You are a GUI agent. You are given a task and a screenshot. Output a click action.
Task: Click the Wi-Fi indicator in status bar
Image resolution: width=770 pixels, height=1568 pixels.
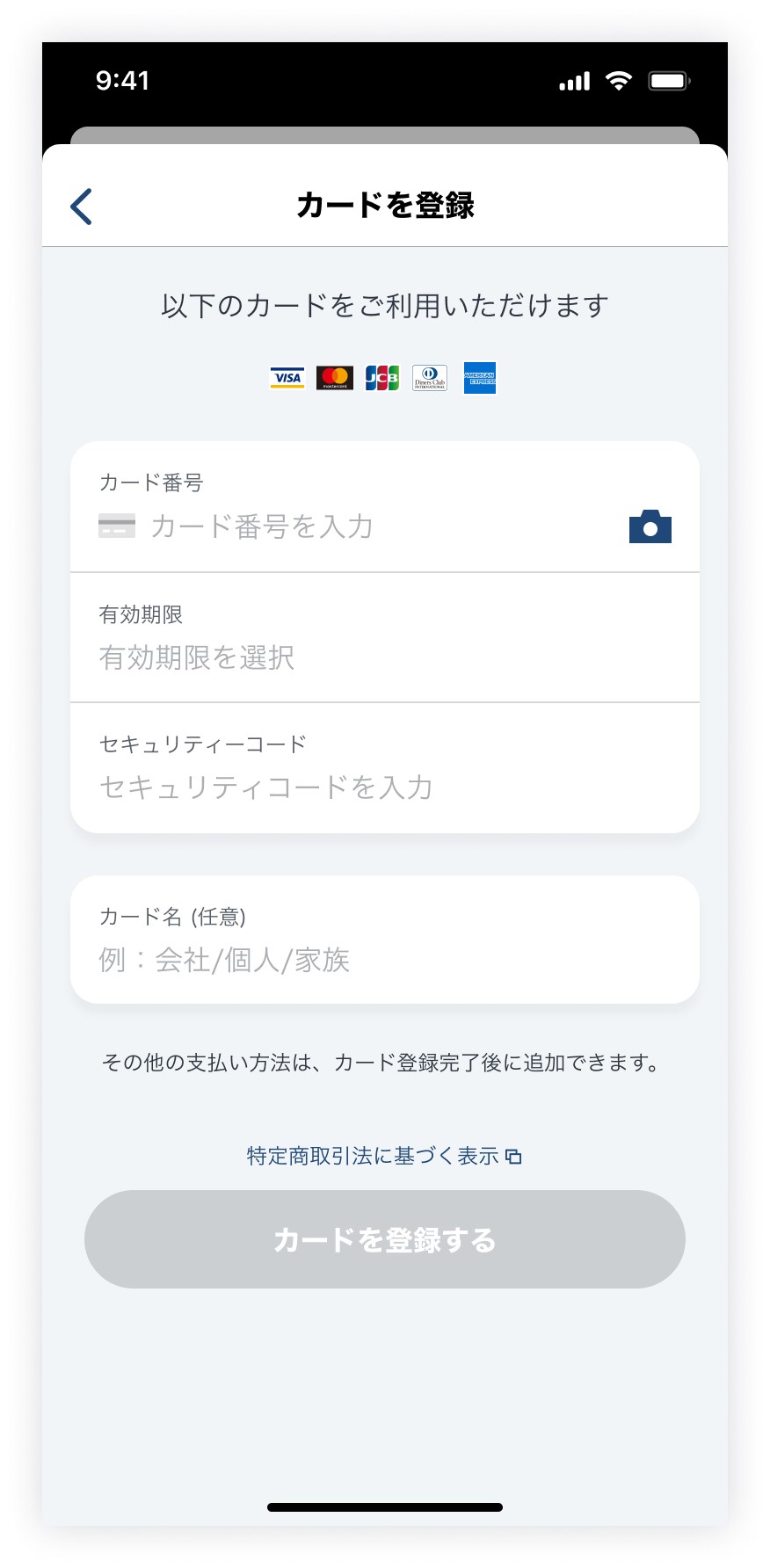(619, 80)
